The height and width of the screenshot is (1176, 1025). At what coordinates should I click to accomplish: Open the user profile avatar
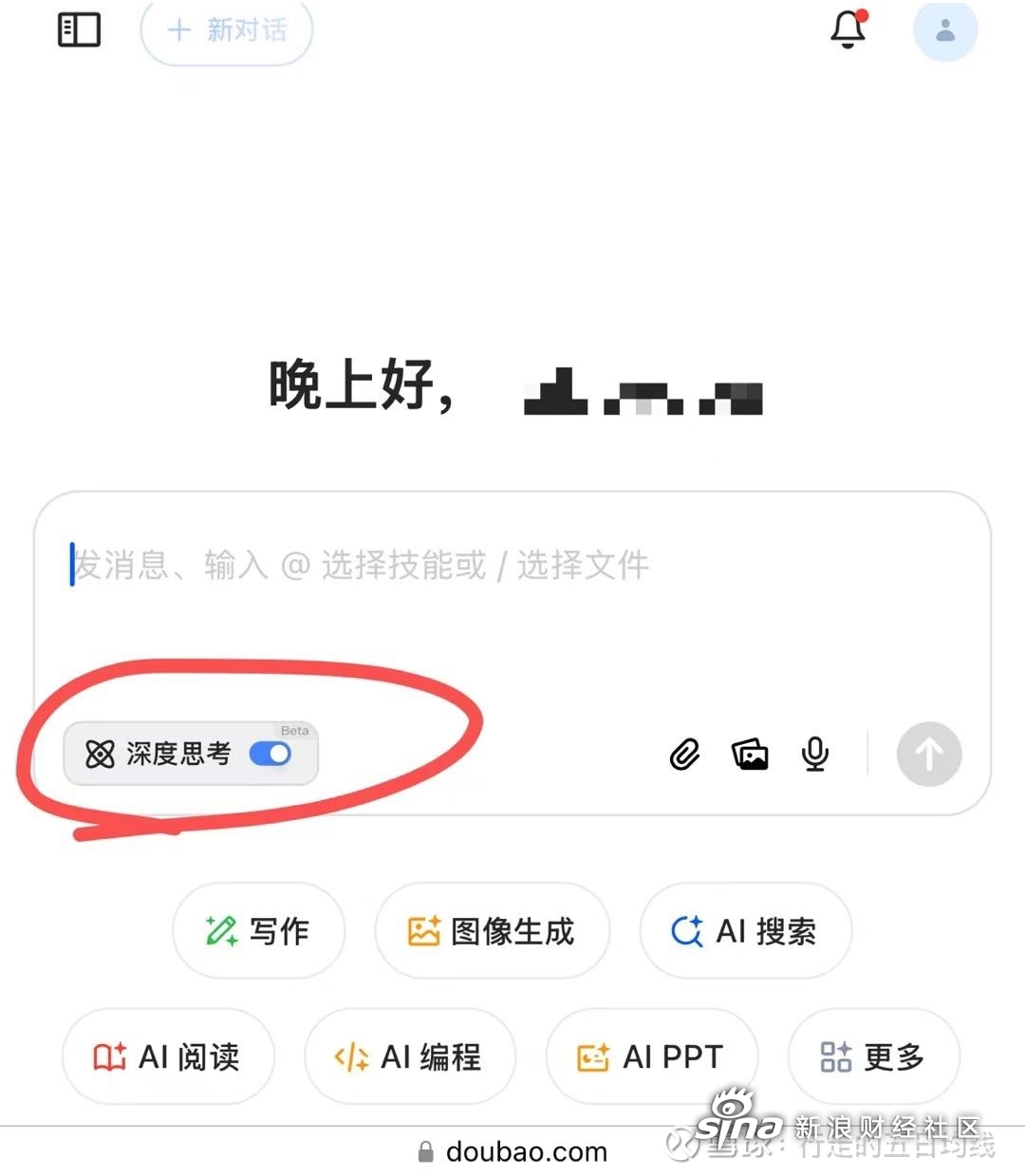click(x=944, y=31)
